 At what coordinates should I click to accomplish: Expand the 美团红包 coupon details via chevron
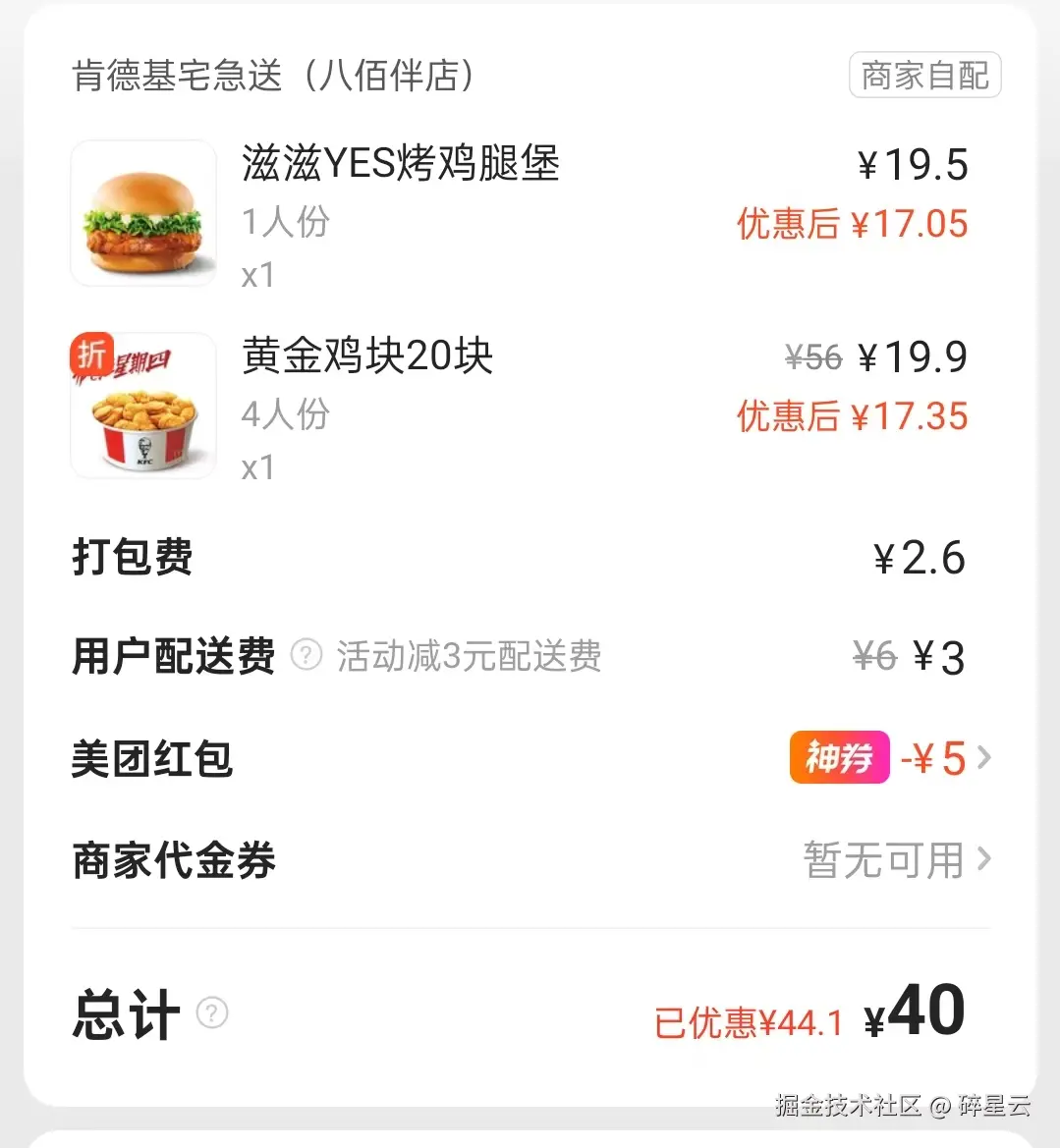pyautogui.click(x=985, y=757)
